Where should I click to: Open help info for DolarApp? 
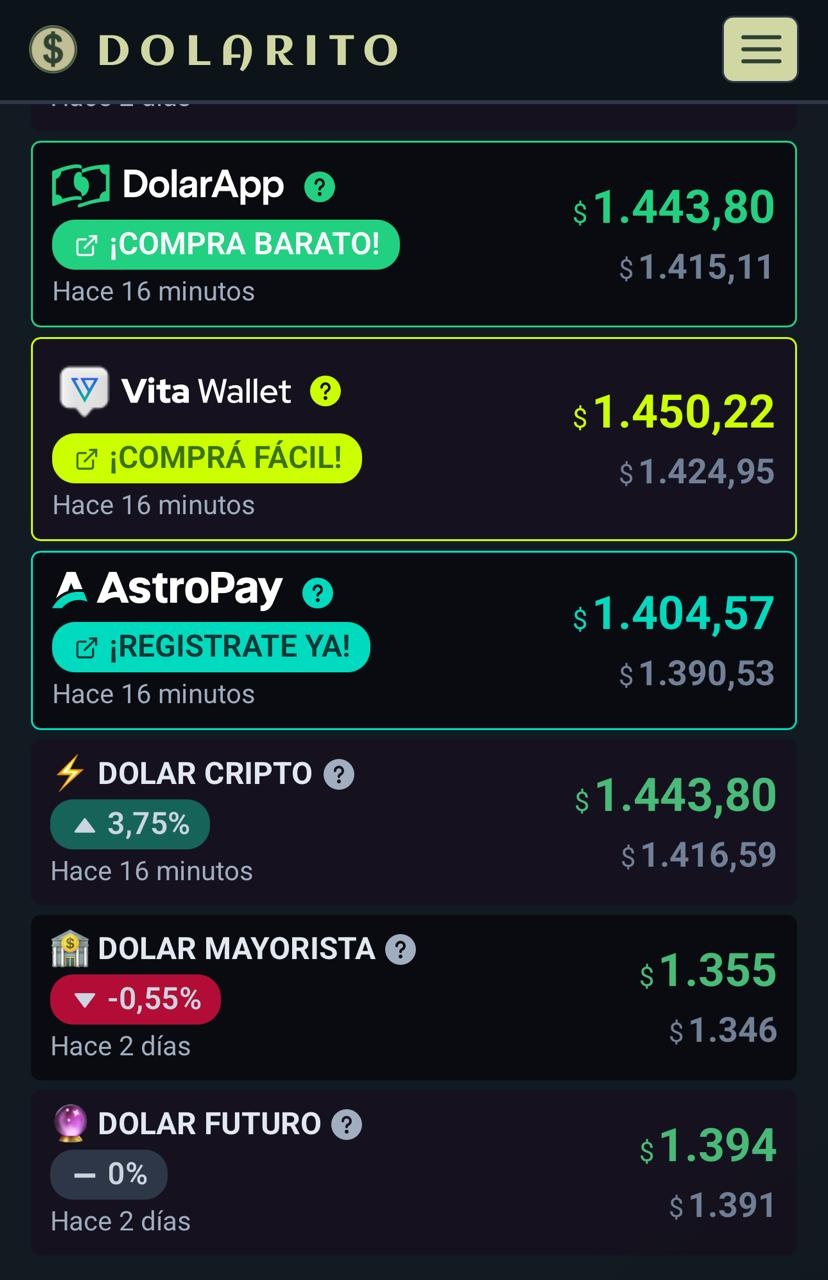[319, 187]
